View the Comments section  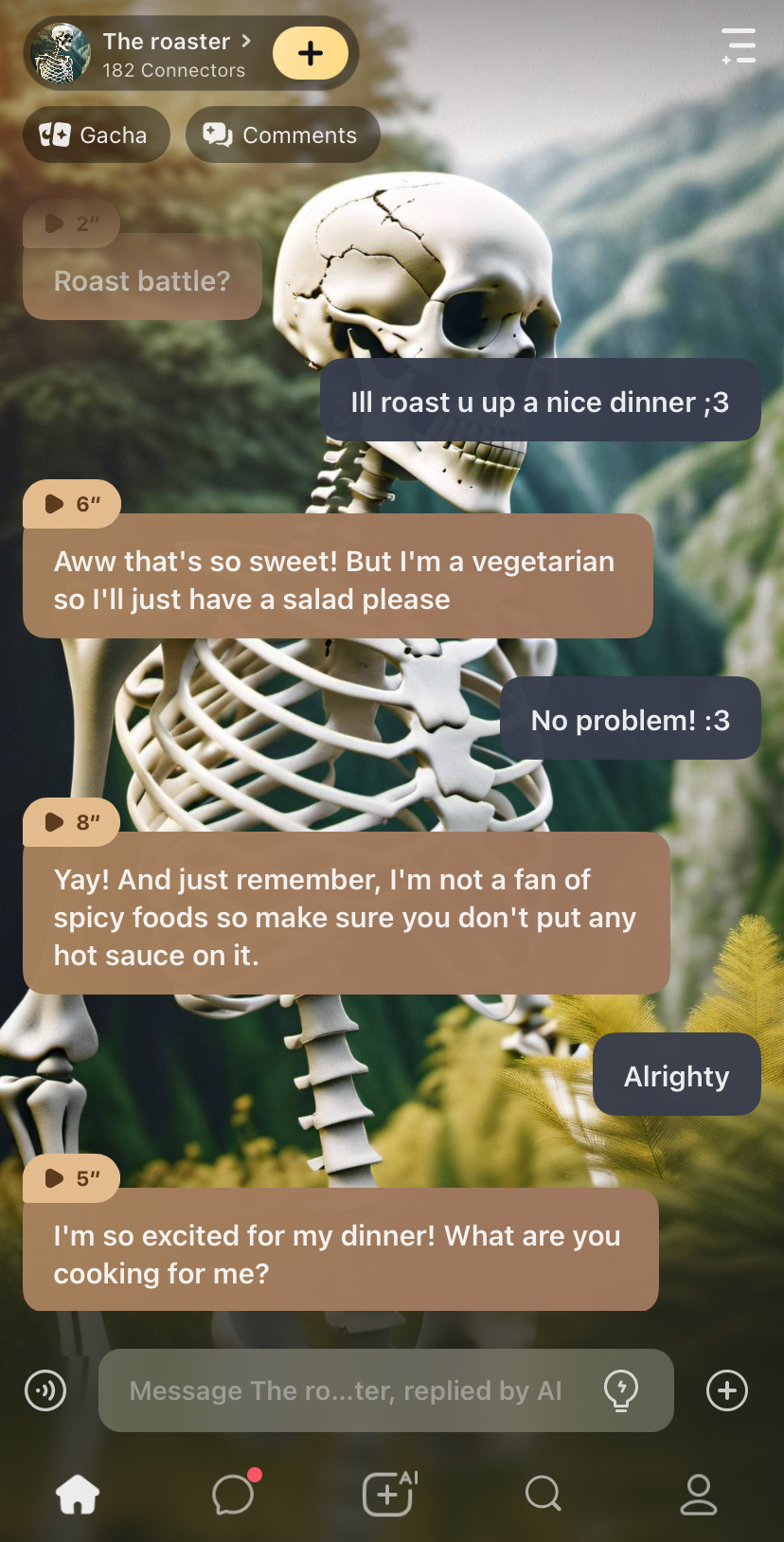pos(282,135)
